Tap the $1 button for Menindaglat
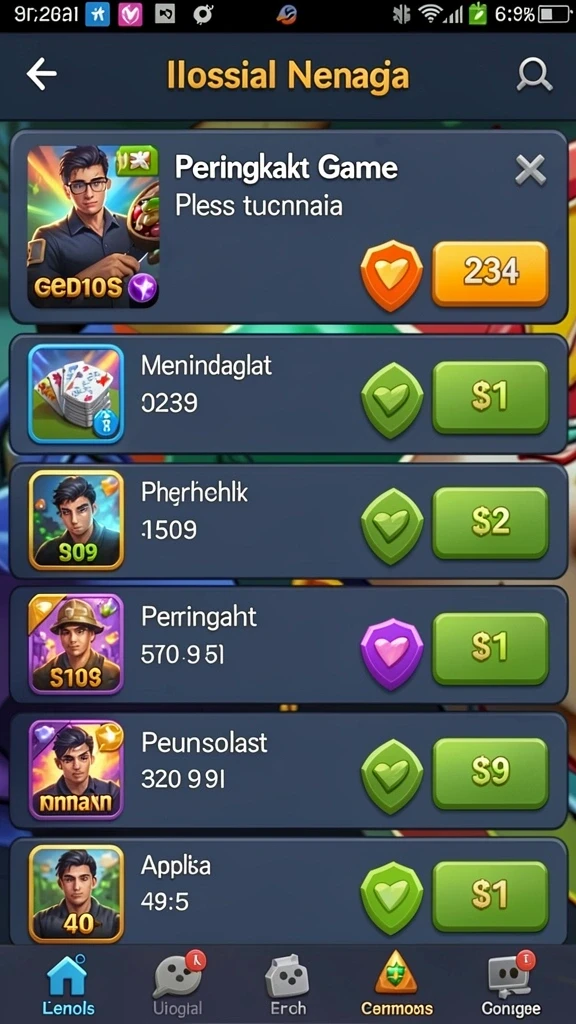This screenshot has height=1024, width=576. coord(490,396)
